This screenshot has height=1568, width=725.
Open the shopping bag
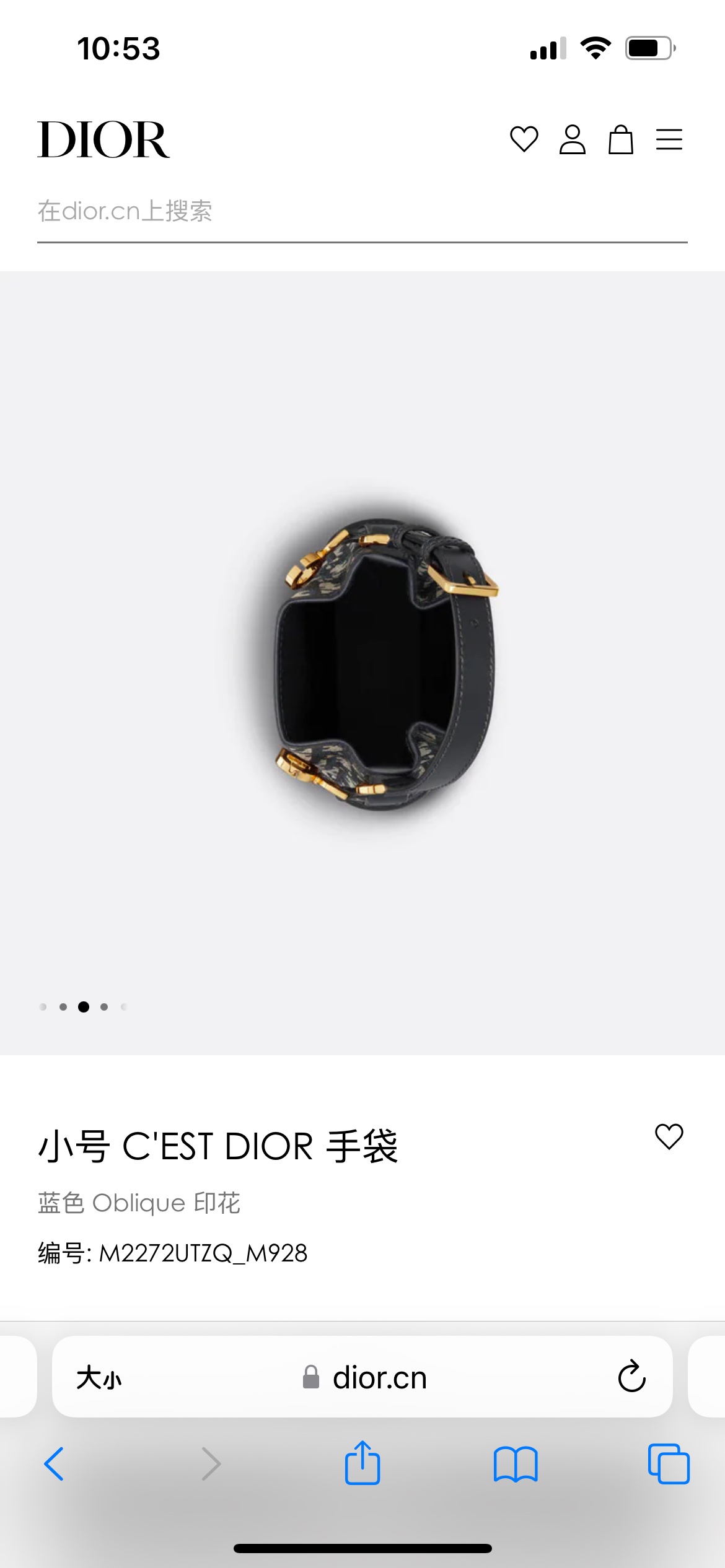tap(620, 139)
